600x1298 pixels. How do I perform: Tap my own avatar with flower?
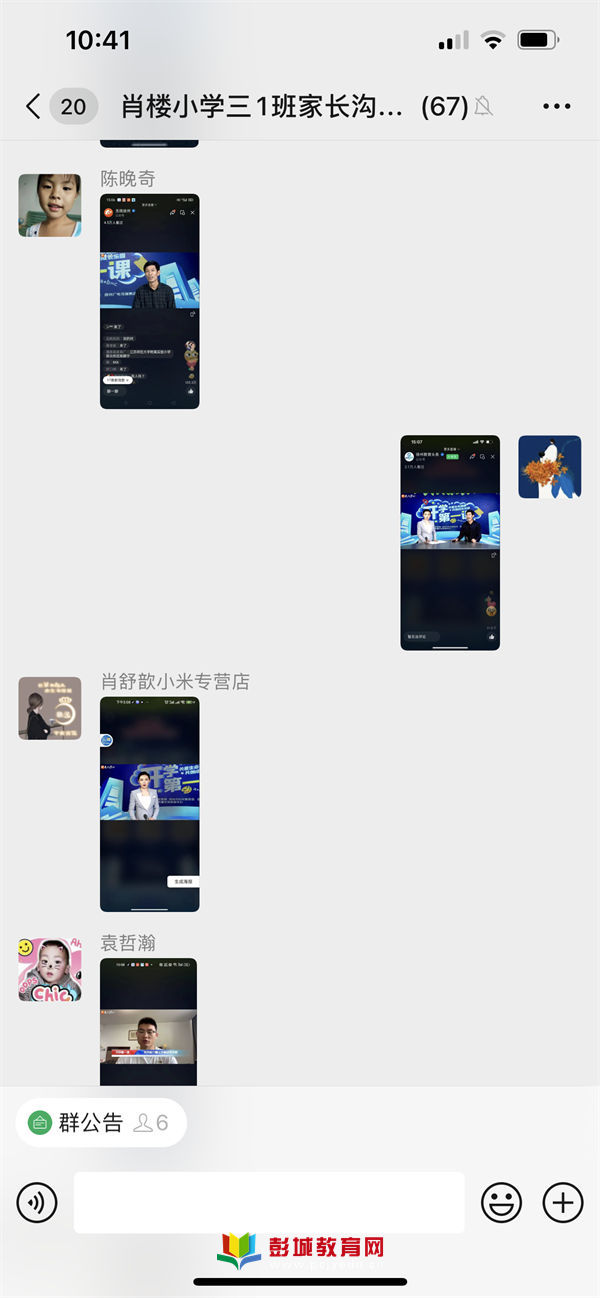coord(549,466)
